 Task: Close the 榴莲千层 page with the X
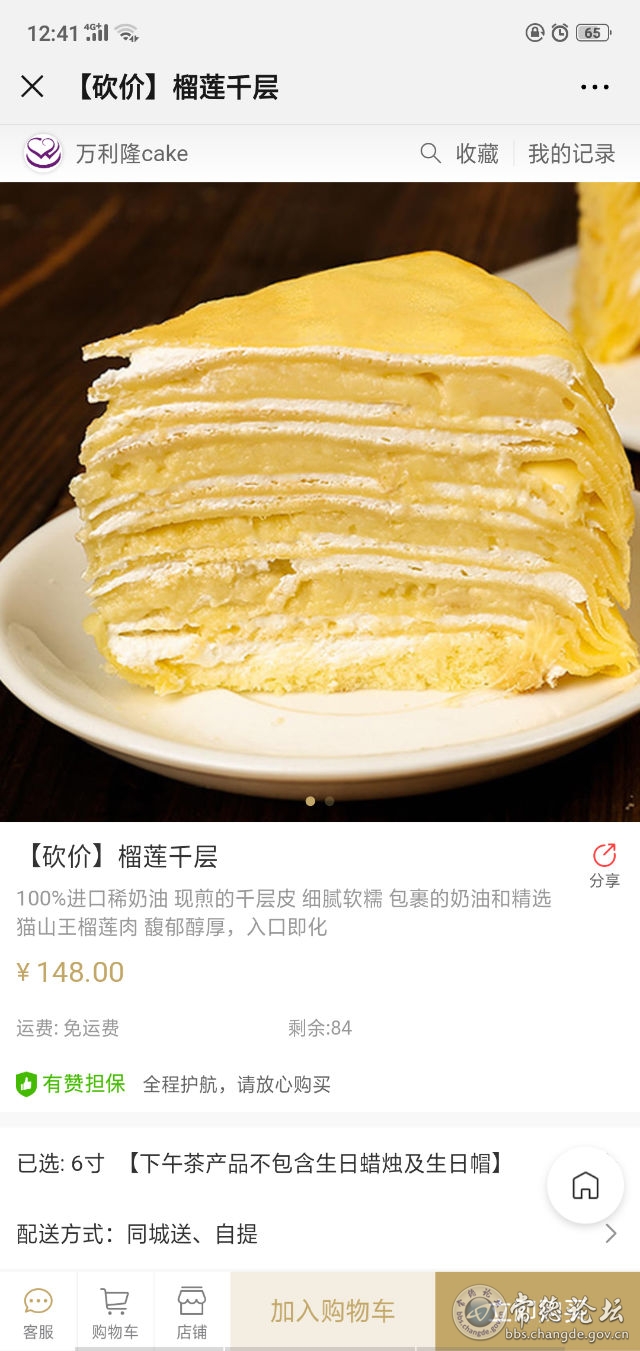click(x=32, y=87)
